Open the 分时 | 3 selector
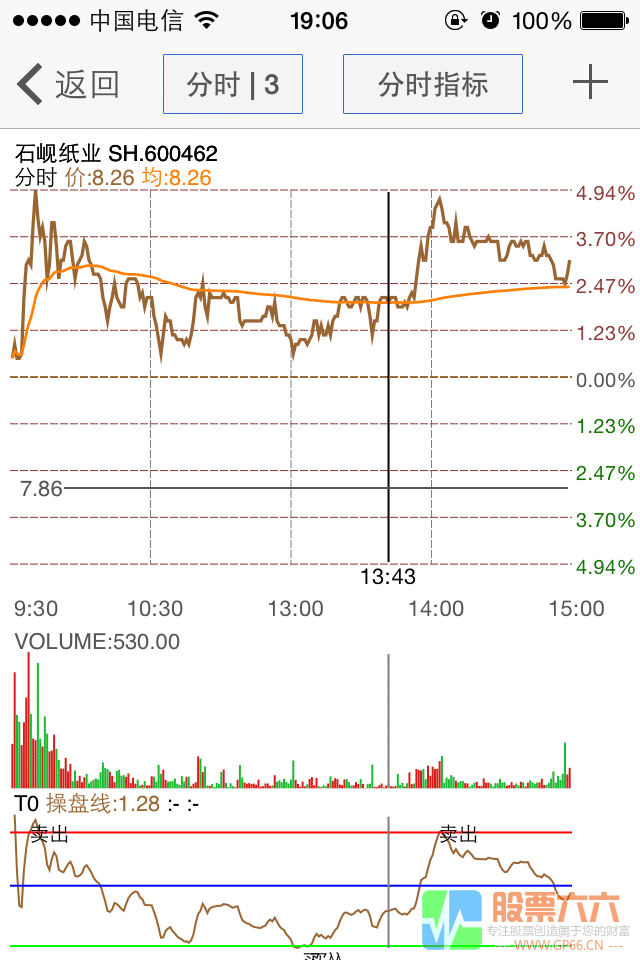 [x=233, y=84]
